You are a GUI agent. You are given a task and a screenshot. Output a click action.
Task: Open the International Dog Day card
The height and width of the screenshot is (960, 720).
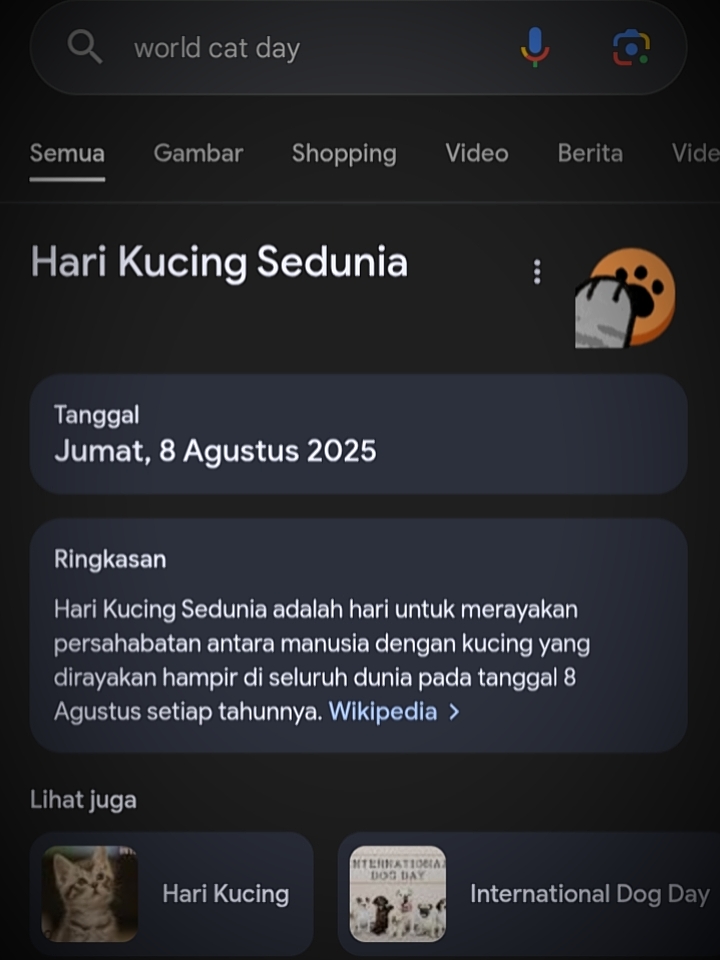coord(529,893)
